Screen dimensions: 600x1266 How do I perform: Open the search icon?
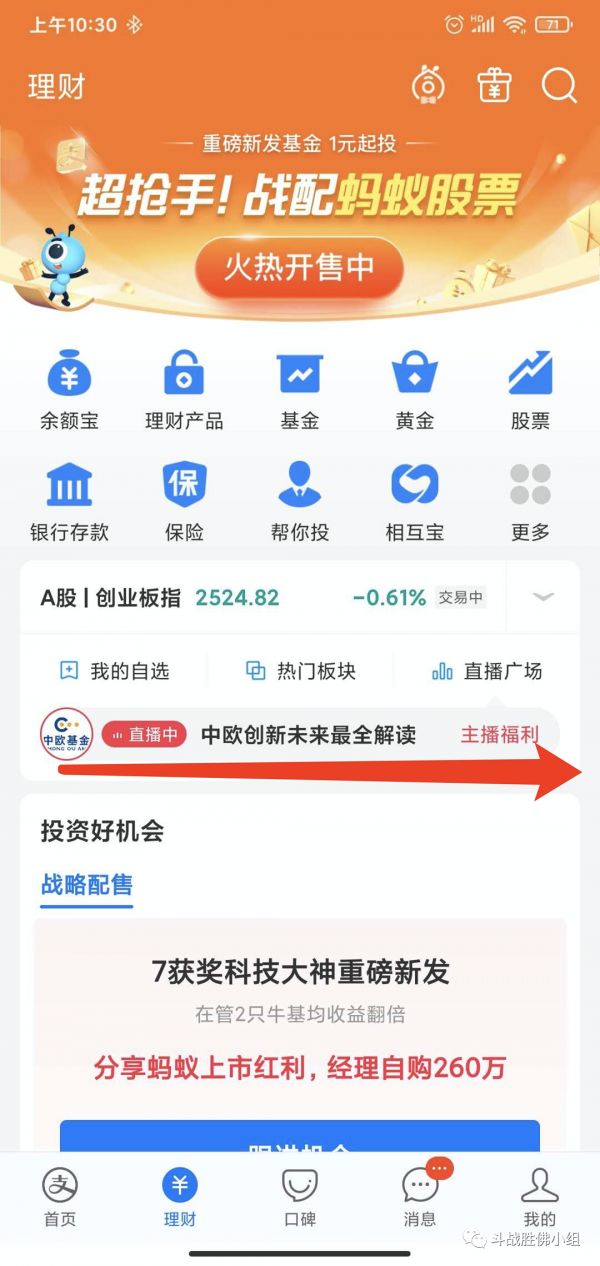[559, 86]
